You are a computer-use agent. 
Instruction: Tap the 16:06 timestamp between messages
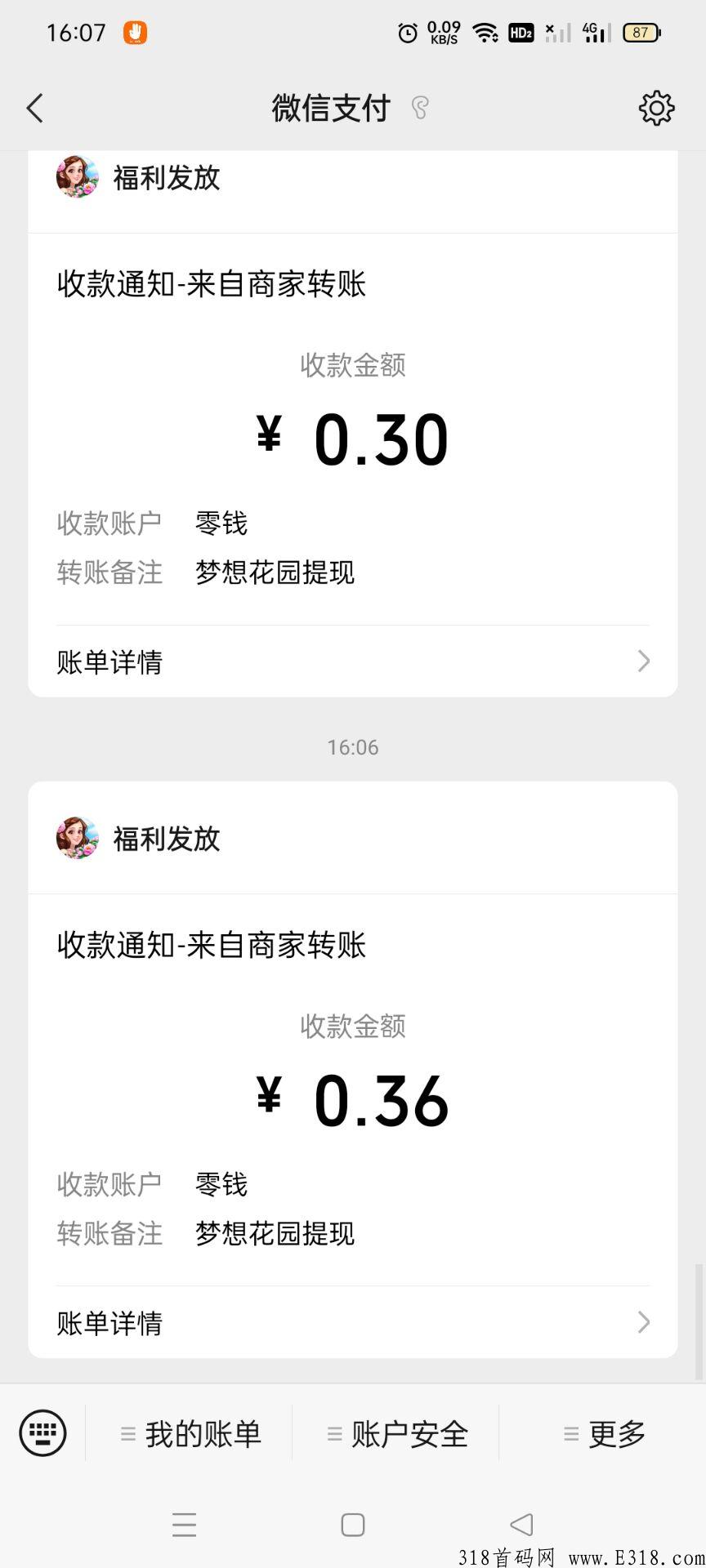352,746
